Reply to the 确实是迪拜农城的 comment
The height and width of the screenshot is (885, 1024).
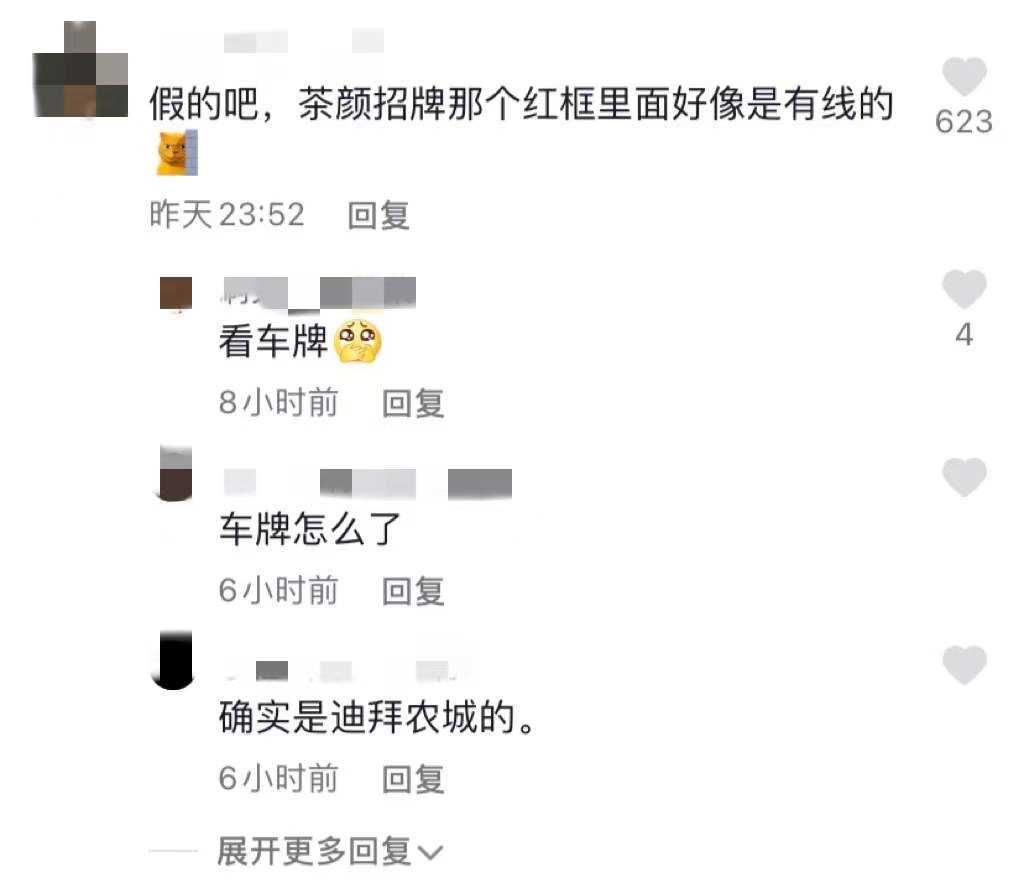coord(413,779)
